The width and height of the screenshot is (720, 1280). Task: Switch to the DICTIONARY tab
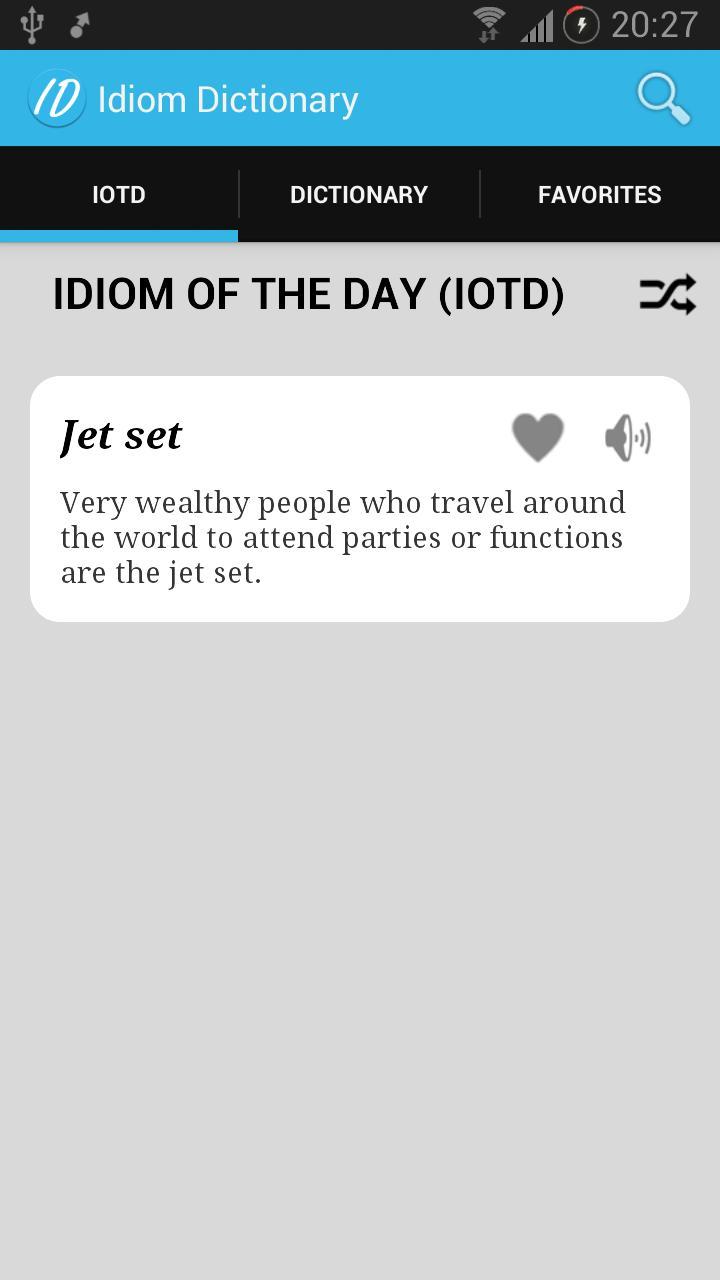[x=359, y=194]
